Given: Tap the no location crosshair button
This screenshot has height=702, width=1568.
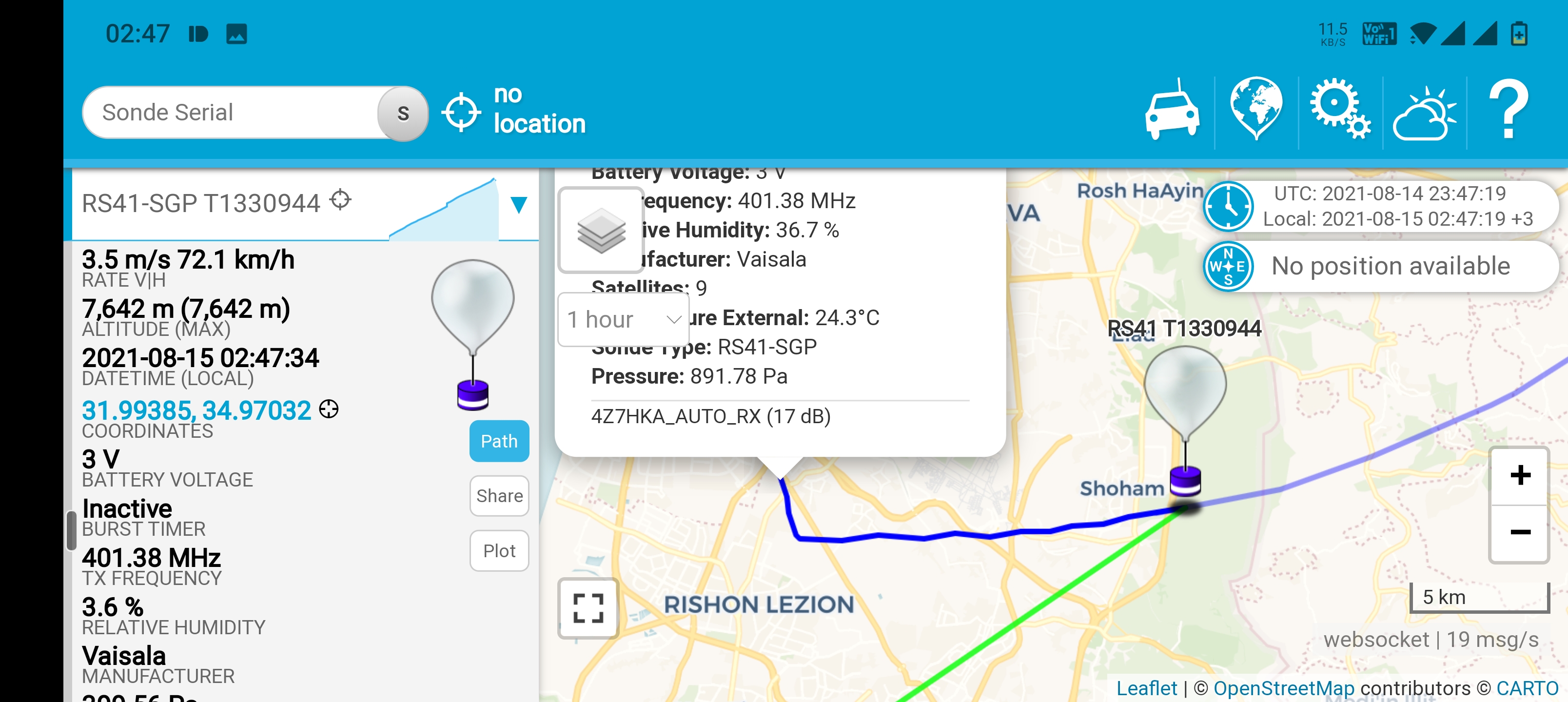Looking at the screenshot, I should pos(461,112).
